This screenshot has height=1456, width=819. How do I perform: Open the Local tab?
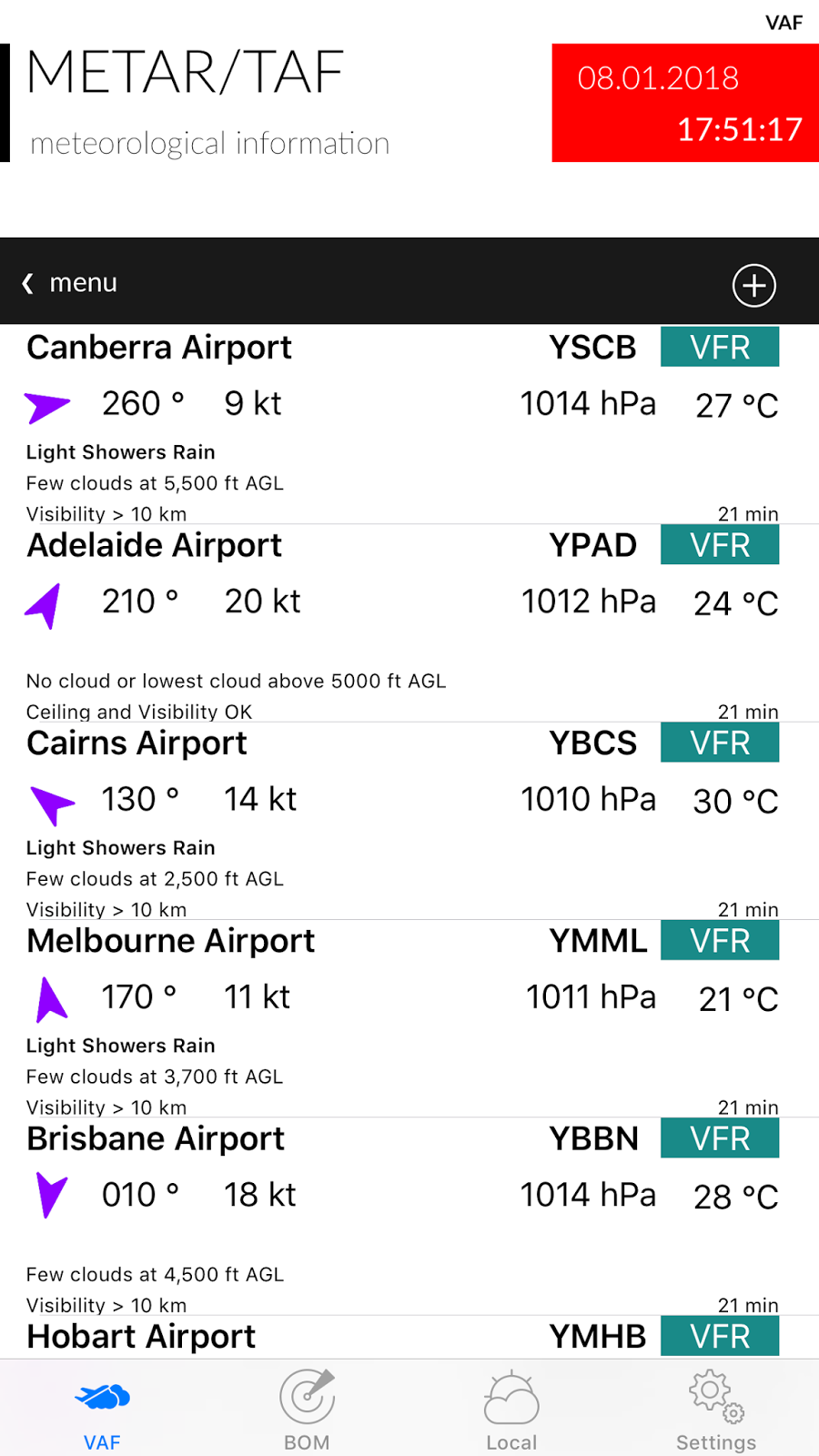tap(511, 1410)
